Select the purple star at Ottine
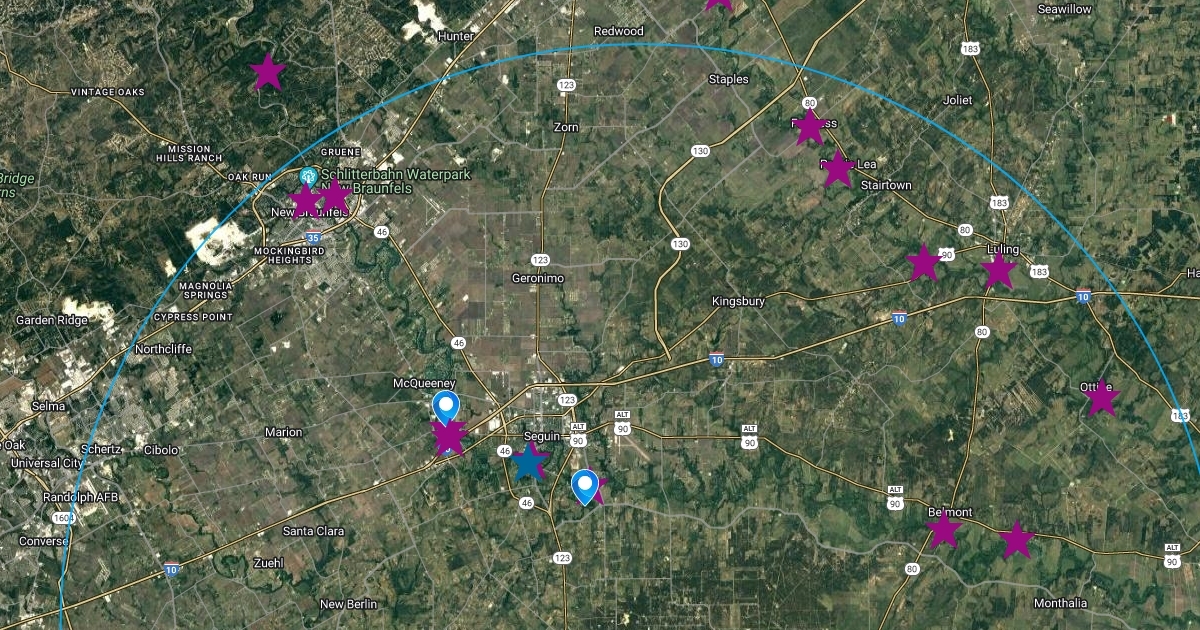Screen dimensions: 1200x630 pyautogui.click(x=1101, y=399)
